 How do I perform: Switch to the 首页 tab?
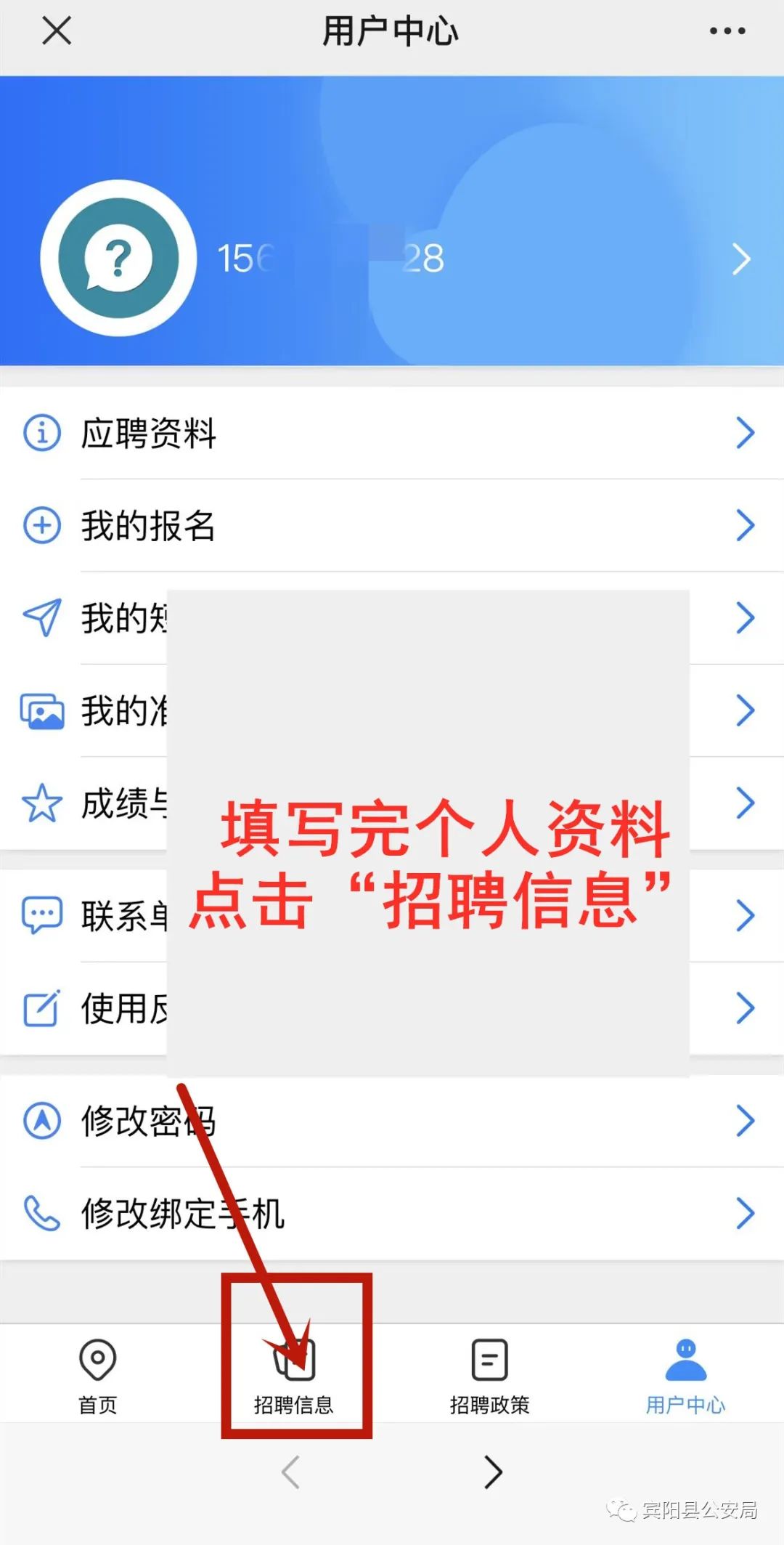pyautogui.click(x=98, y=1375)
